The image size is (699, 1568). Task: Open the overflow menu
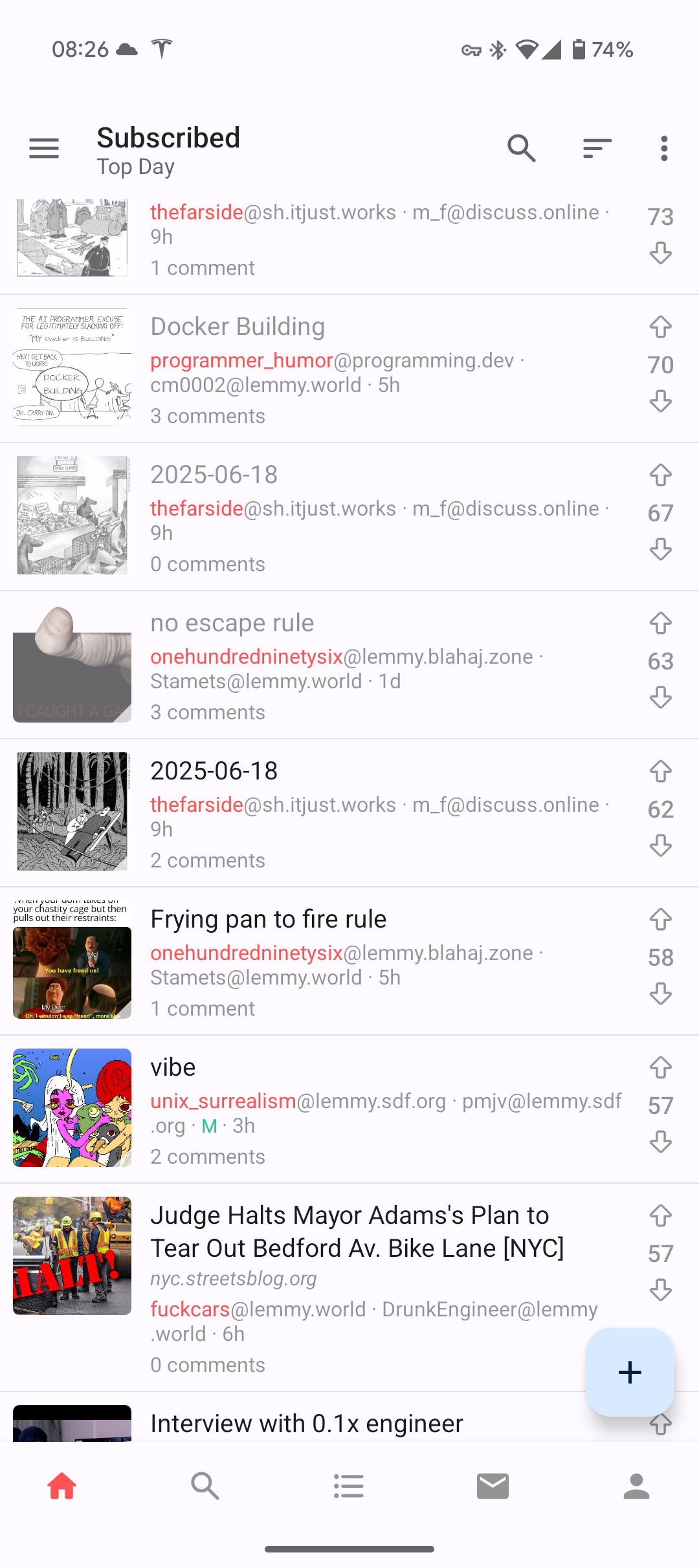click(664, 149)
